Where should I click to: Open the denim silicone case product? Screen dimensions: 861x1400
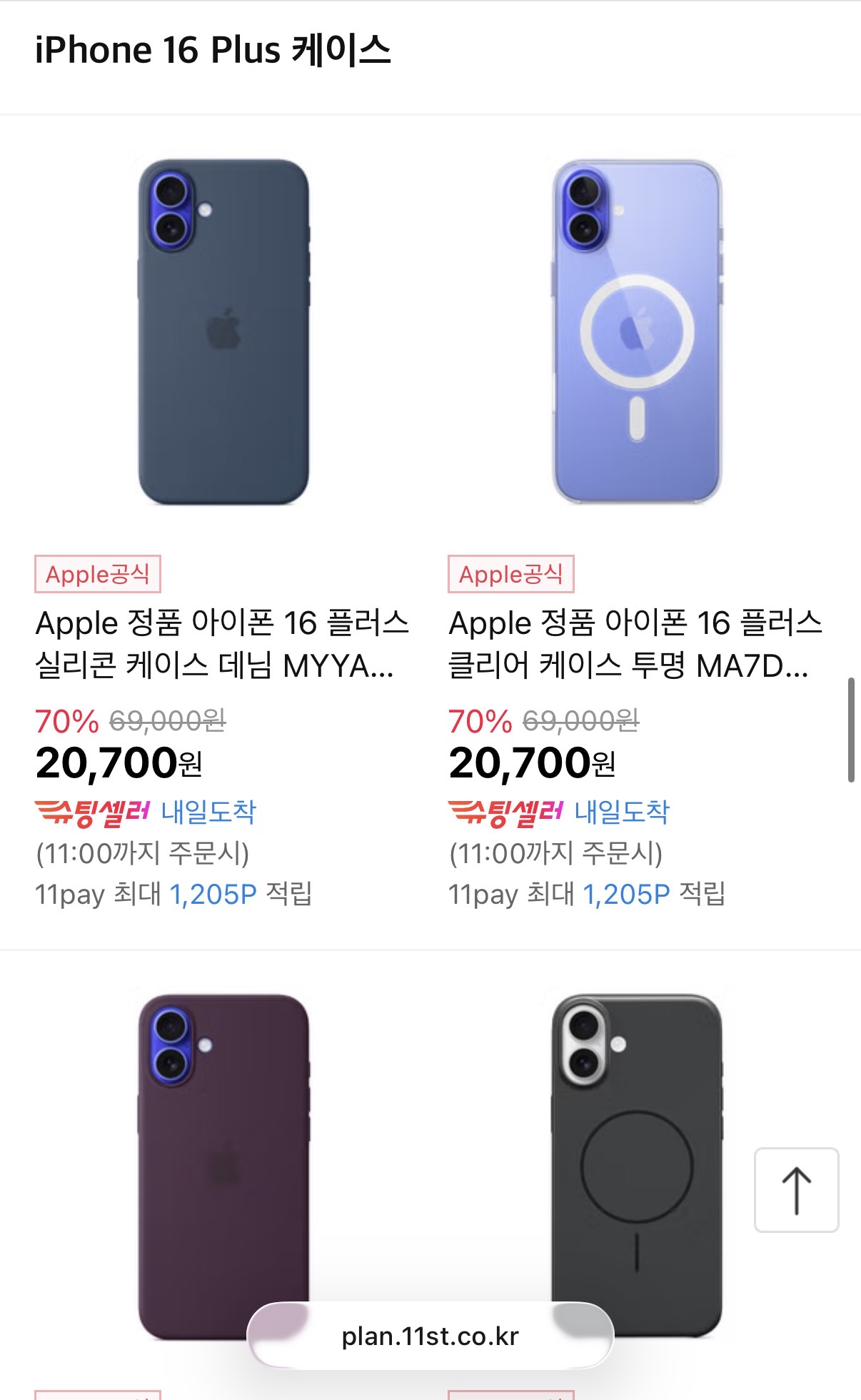[x=223, y=333]
